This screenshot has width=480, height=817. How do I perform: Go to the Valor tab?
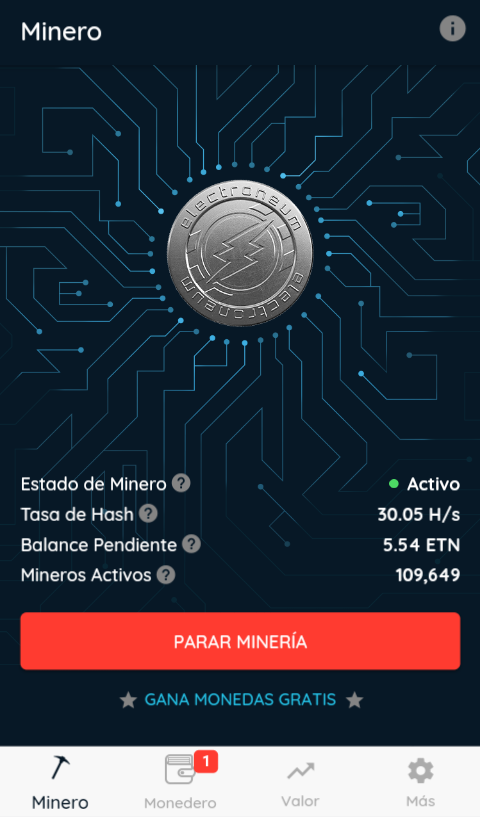[300, 782]
